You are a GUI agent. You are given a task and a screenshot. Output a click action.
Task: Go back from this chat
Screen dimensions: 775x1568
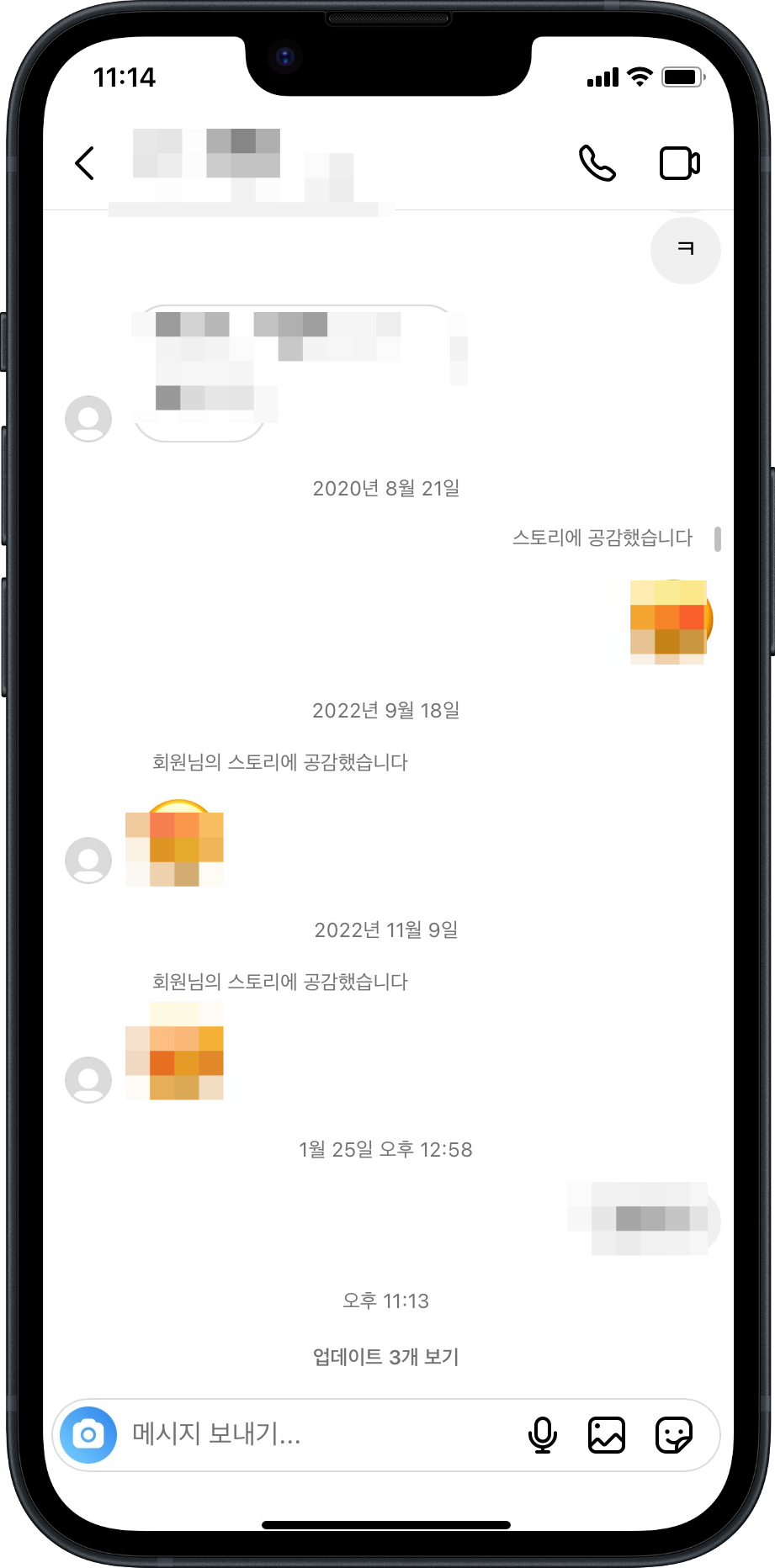[85, 163]
